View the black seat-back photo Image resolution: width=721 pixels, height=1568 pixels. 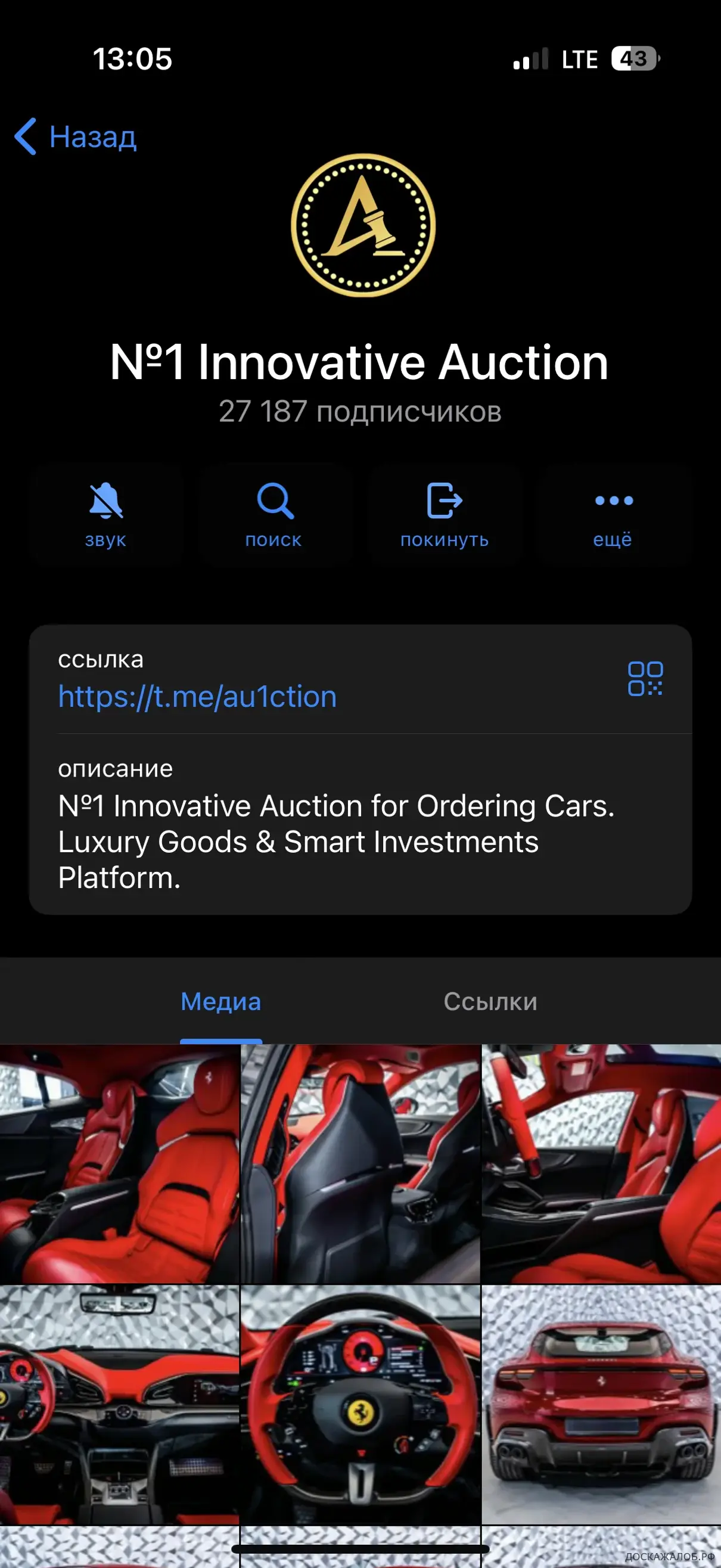tap(361, 1164)
